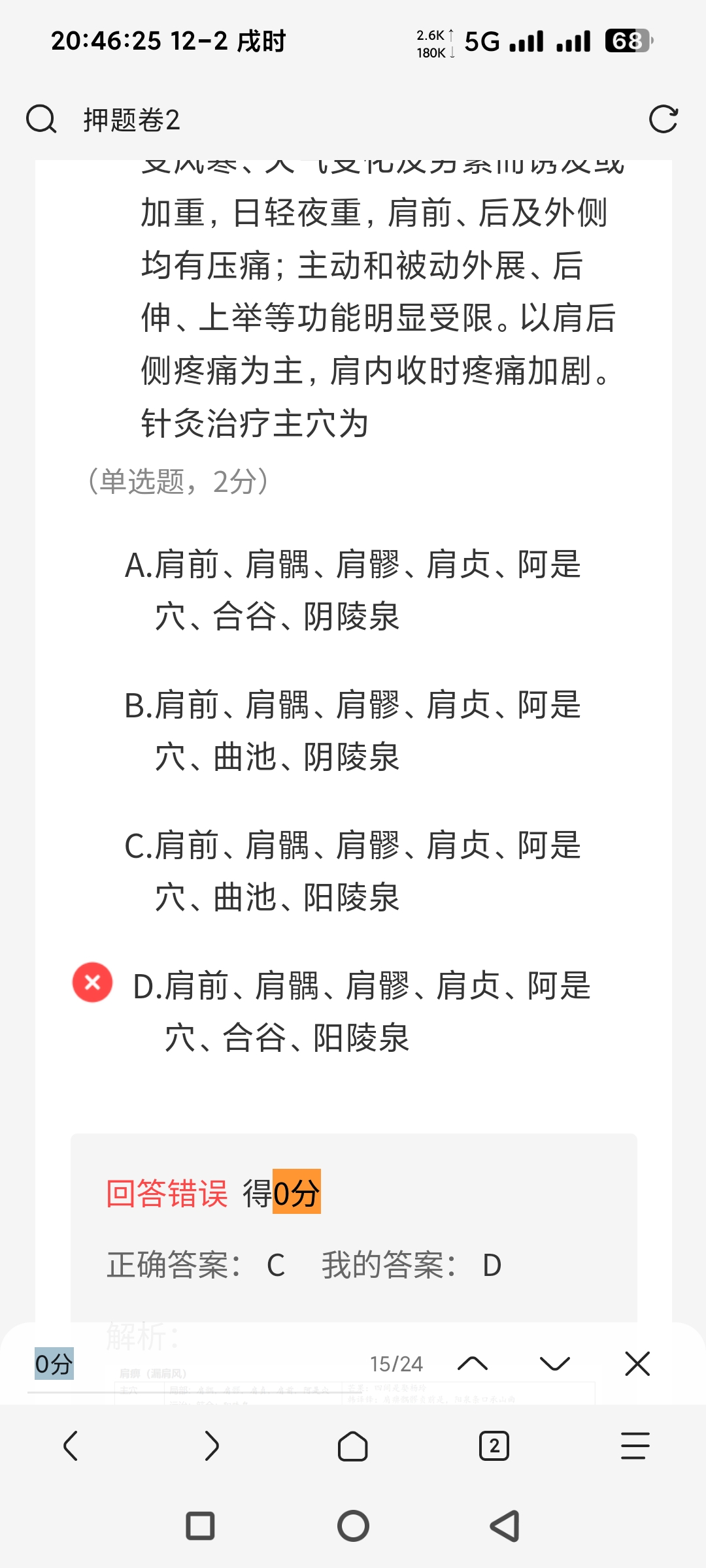
Task: Open recent apps with the square button
Action: coord(201,1526)
